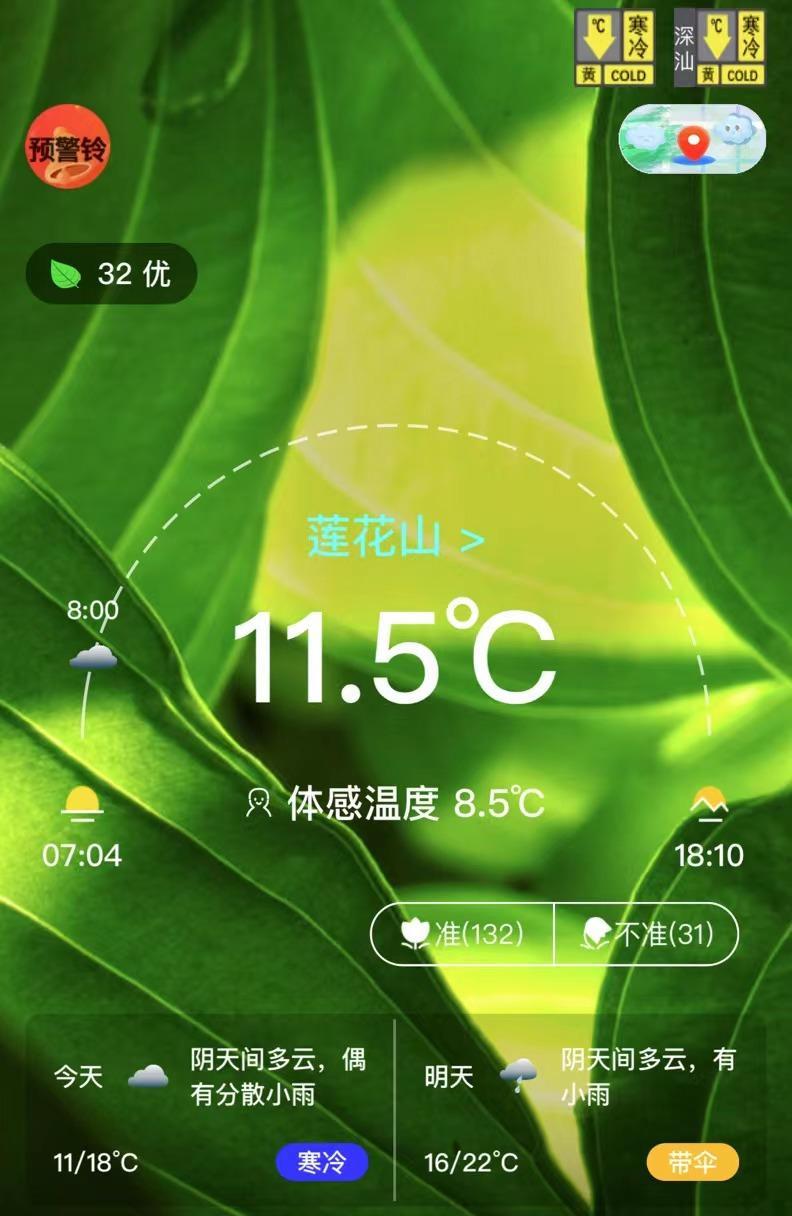Open the weather map location button
This screenshot has height=1216, width=792.
692,138
